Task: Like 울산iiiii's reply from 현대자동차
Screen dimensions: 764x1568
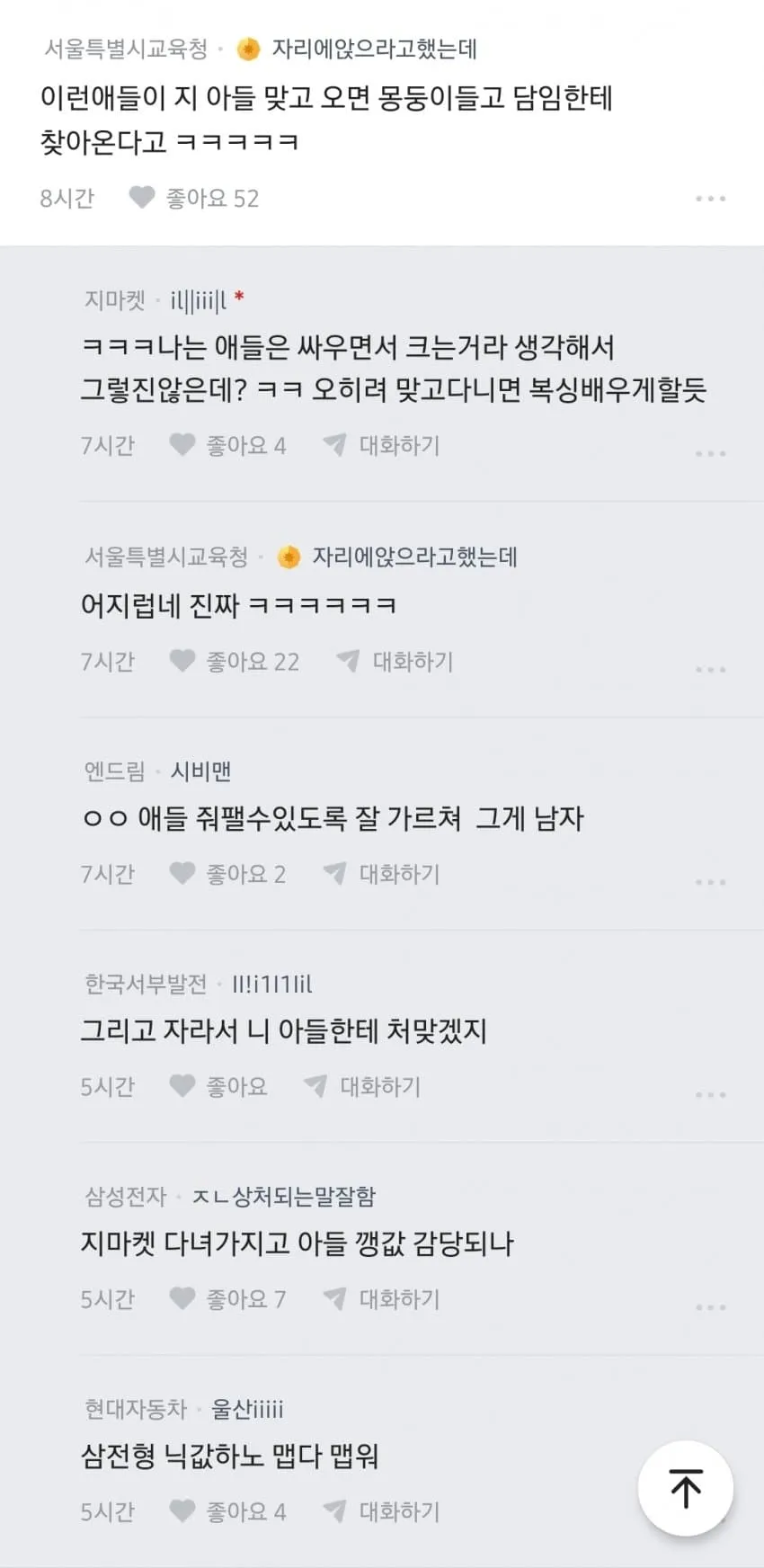Action: point(227,1511)
